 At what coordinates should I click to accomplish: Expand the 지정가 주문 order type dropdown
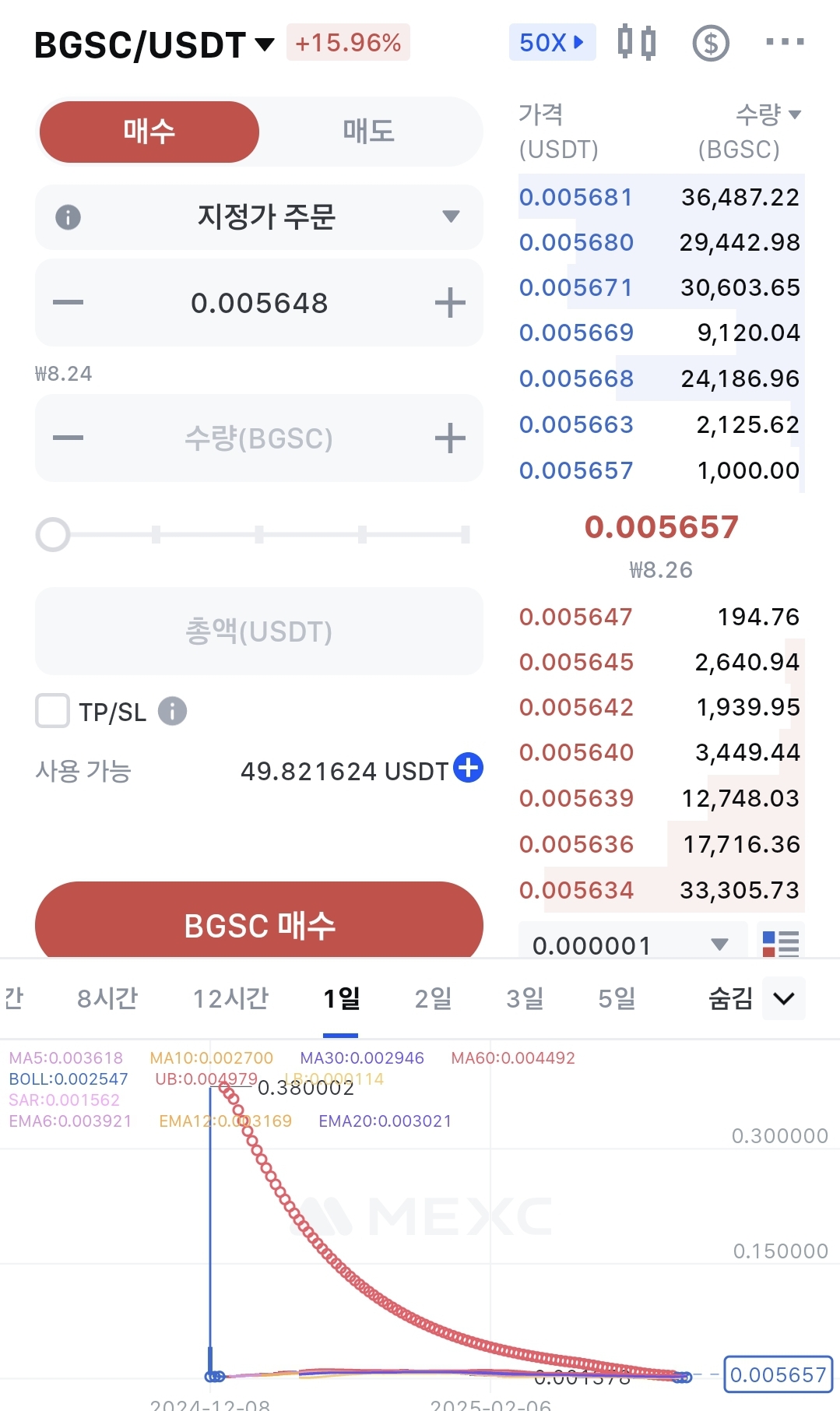point(259,216)
